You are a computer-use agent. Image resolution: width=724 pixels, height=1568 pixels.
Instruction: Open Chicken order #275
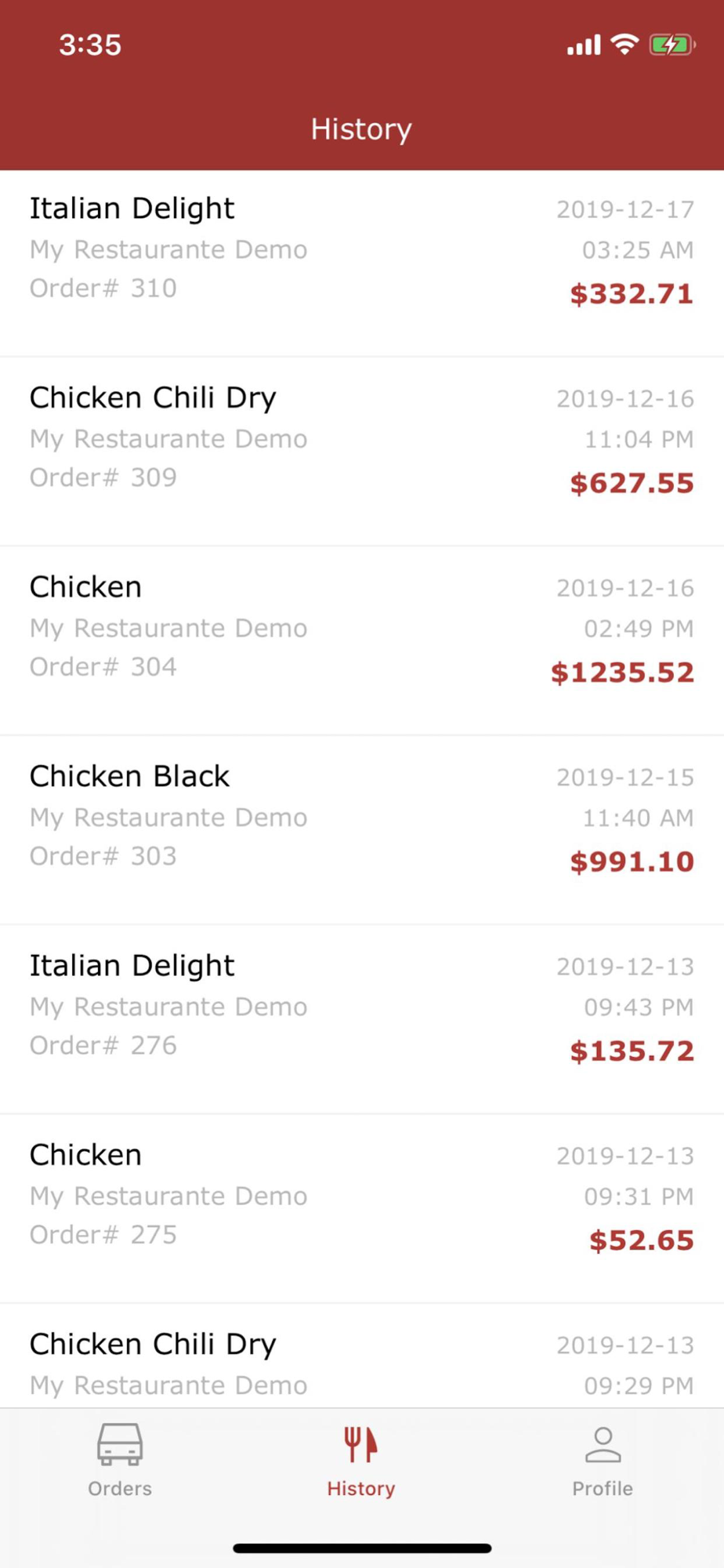pyautogui.click(x=362, y=1208)
